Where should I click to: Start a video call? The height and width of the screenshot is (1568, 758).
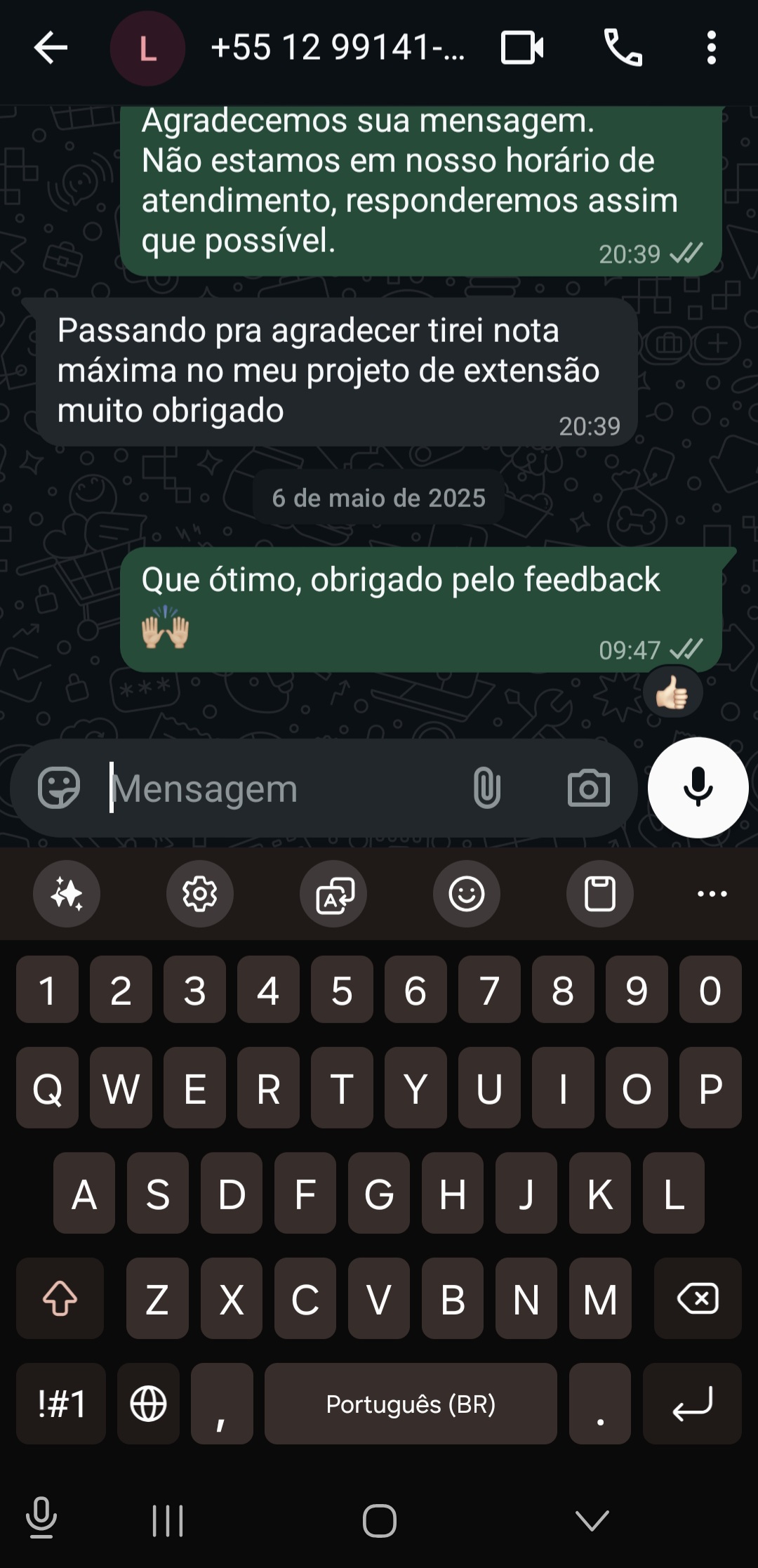(x=522, y=49)
